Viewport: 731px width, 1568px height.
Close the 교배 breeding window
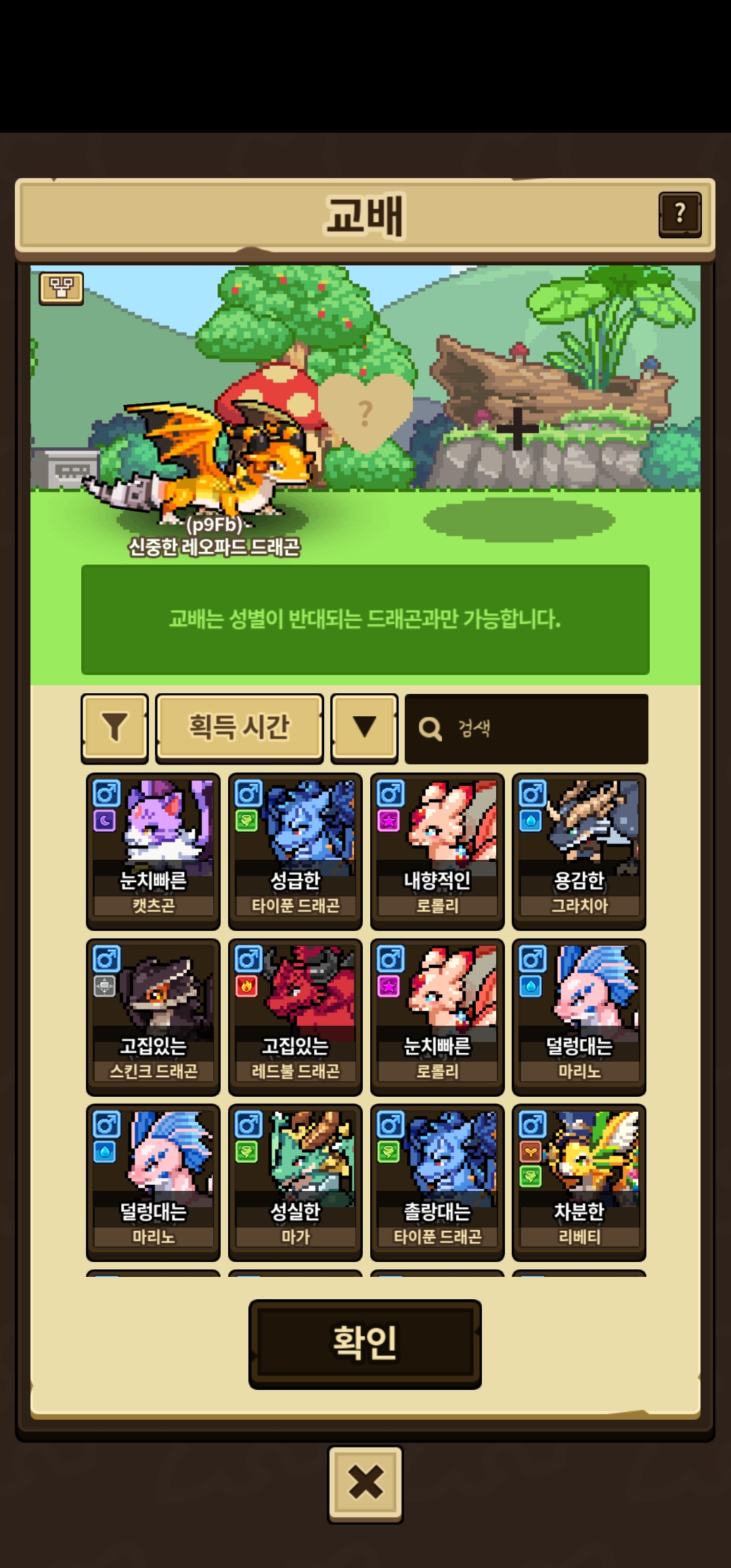(x=365, y=1484)
